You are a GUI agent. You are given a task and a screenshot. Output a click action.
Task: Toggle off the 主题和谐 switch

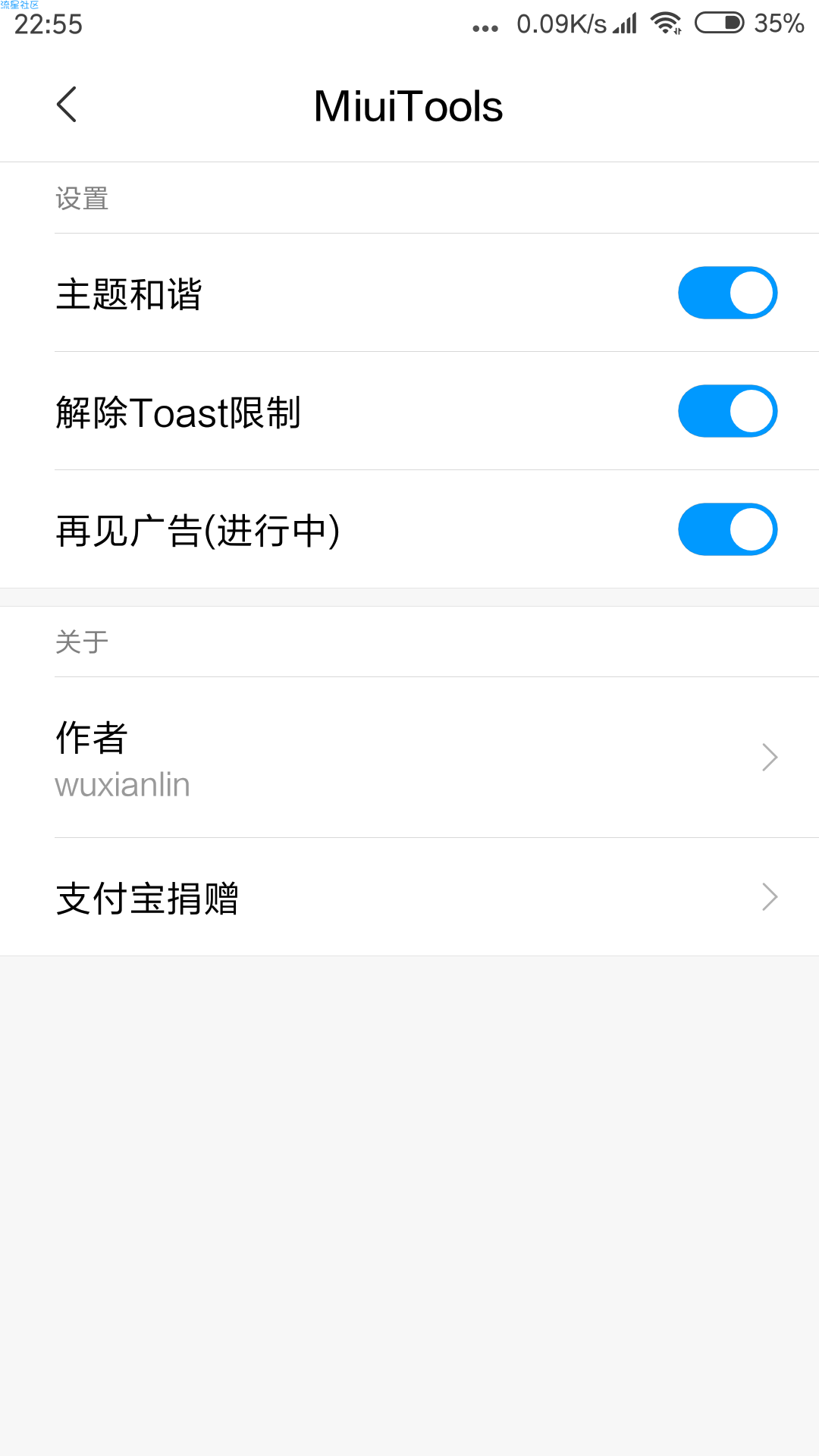[727, 293]
